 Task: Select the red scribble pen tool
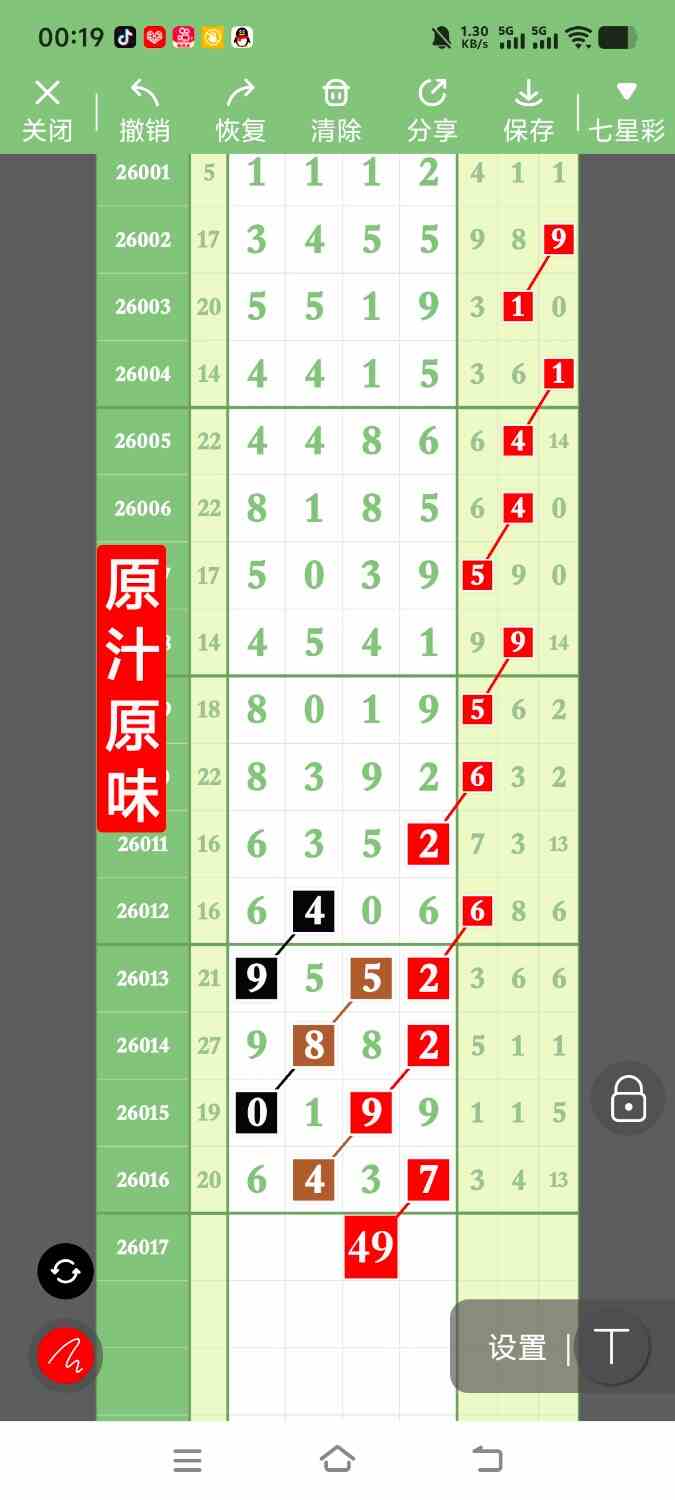click(x=65, y=1355)
